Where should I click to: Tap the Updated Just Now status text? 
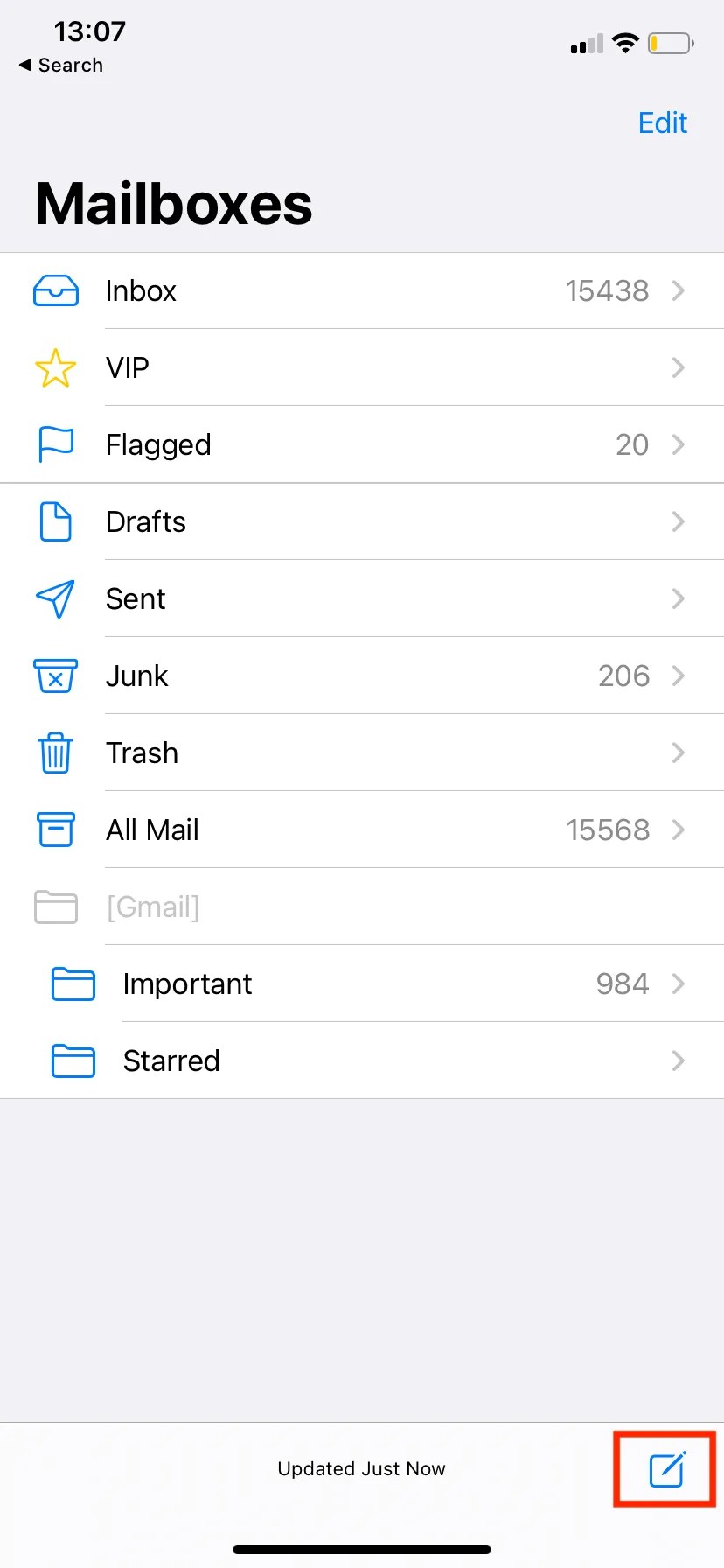pyautogui.click(x=361, y=1469)
